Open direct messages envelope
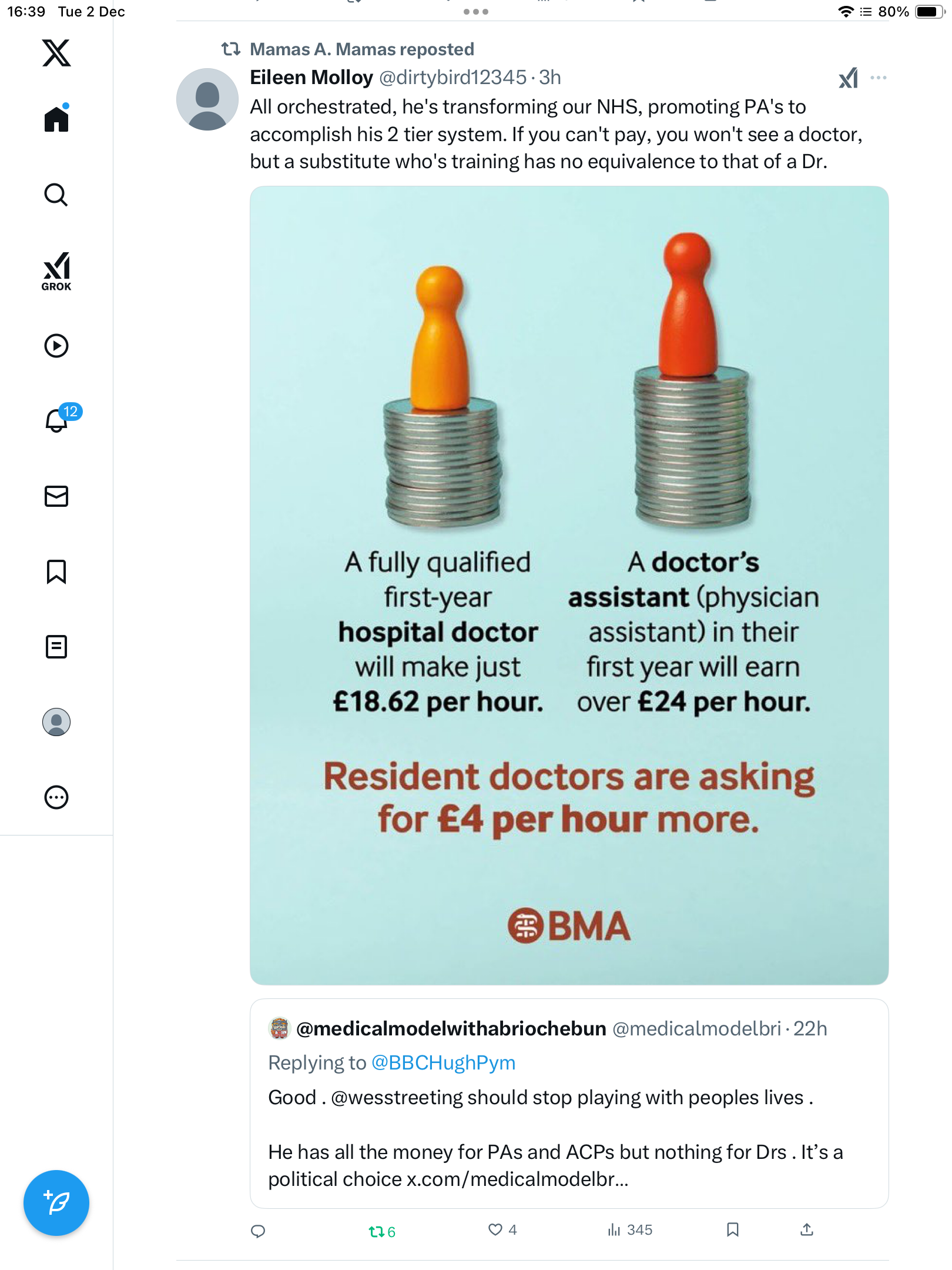This screenshot has width=952, height=1270. click(56, 496)
